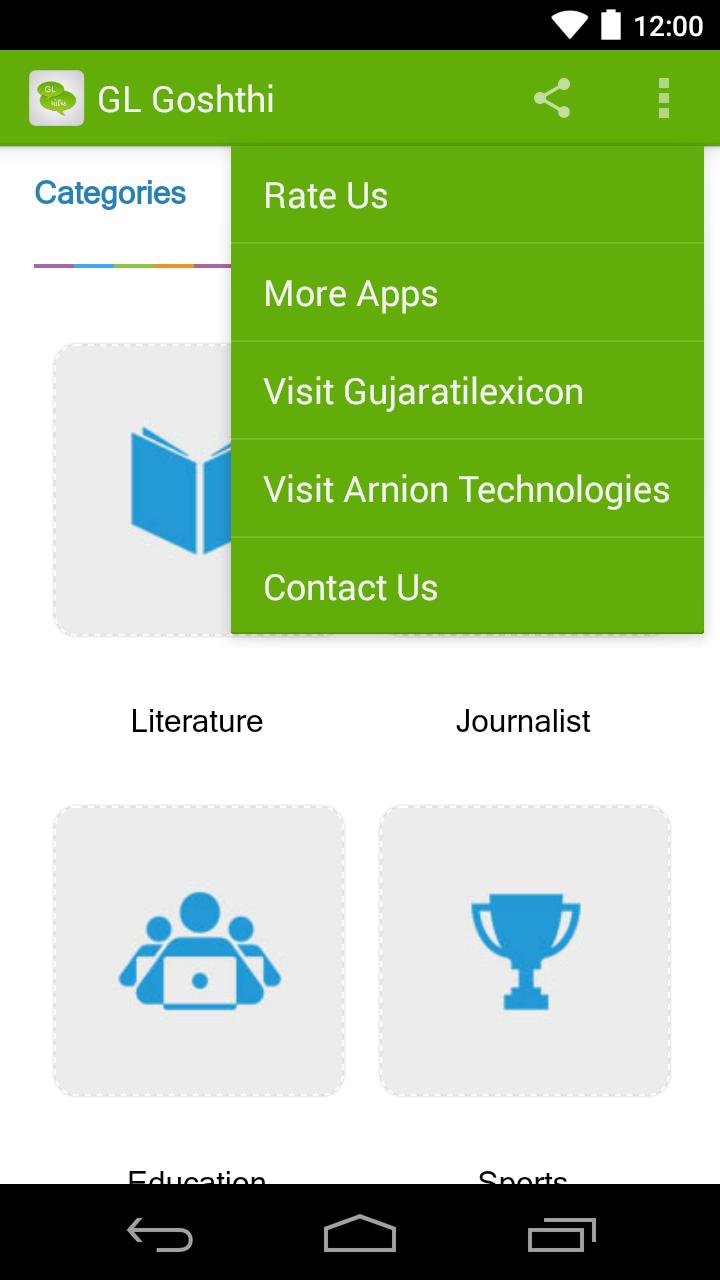
Task: Share the GL Goshthi app
Action: (x=552, y=99)
